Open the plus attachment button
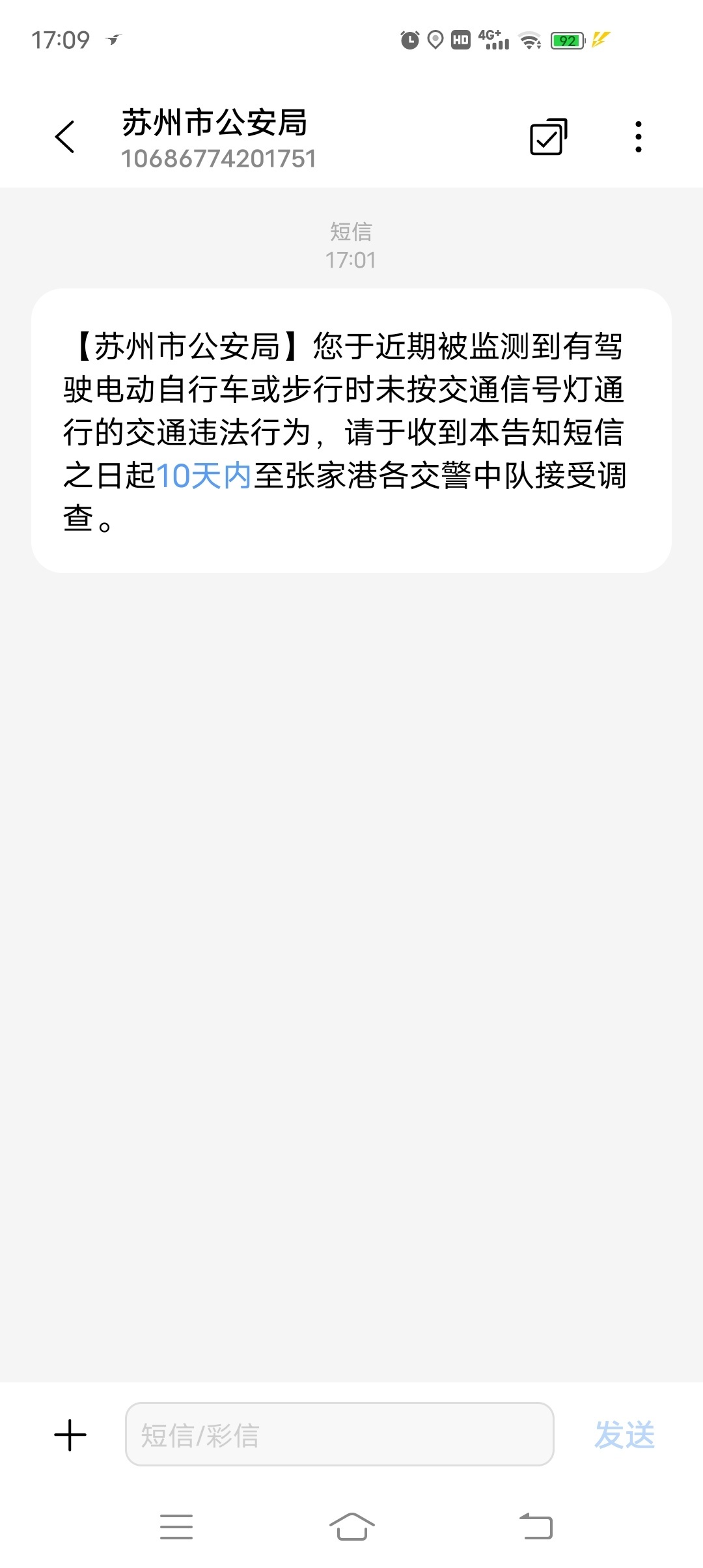 [x=70, y=1435]
